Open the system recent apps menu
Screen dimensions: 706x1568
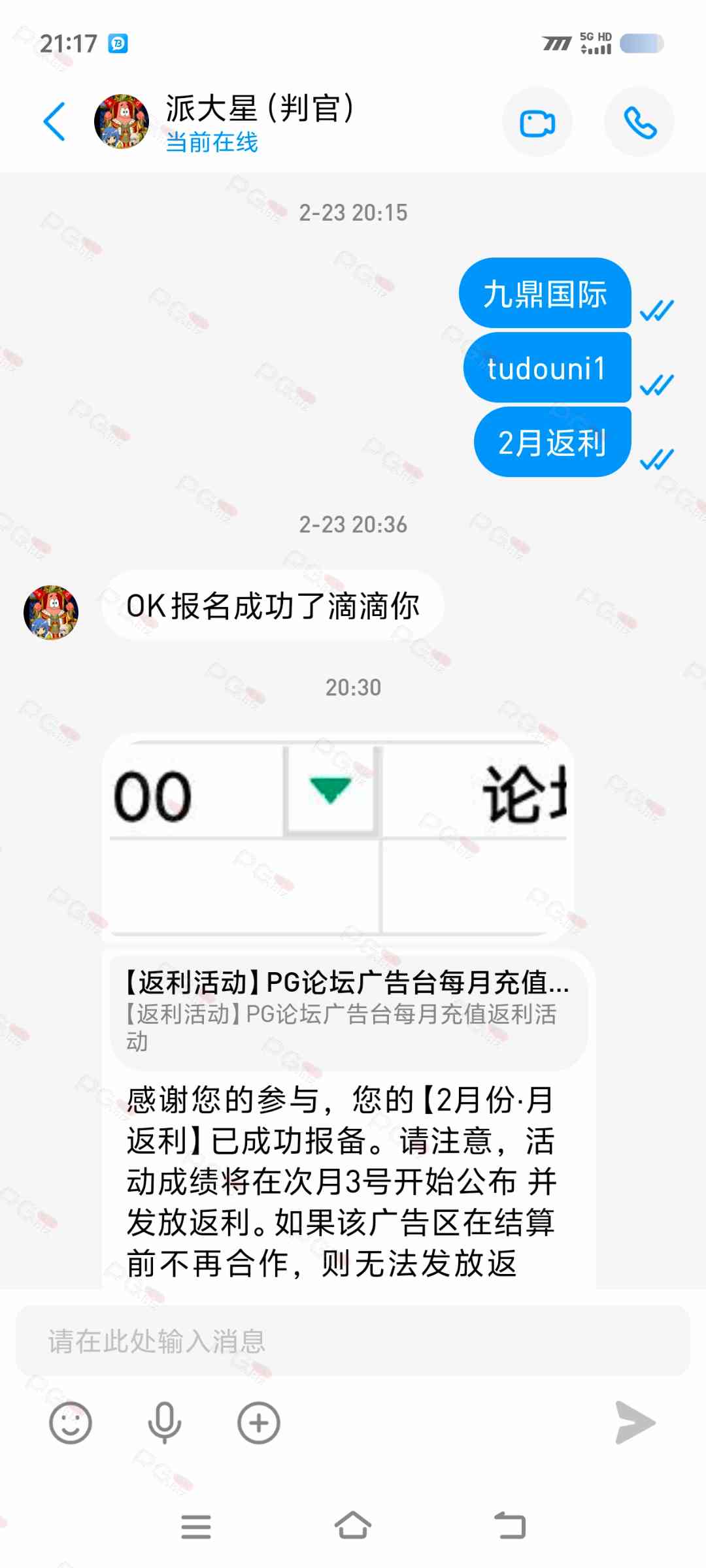(x=196, y=1526)
